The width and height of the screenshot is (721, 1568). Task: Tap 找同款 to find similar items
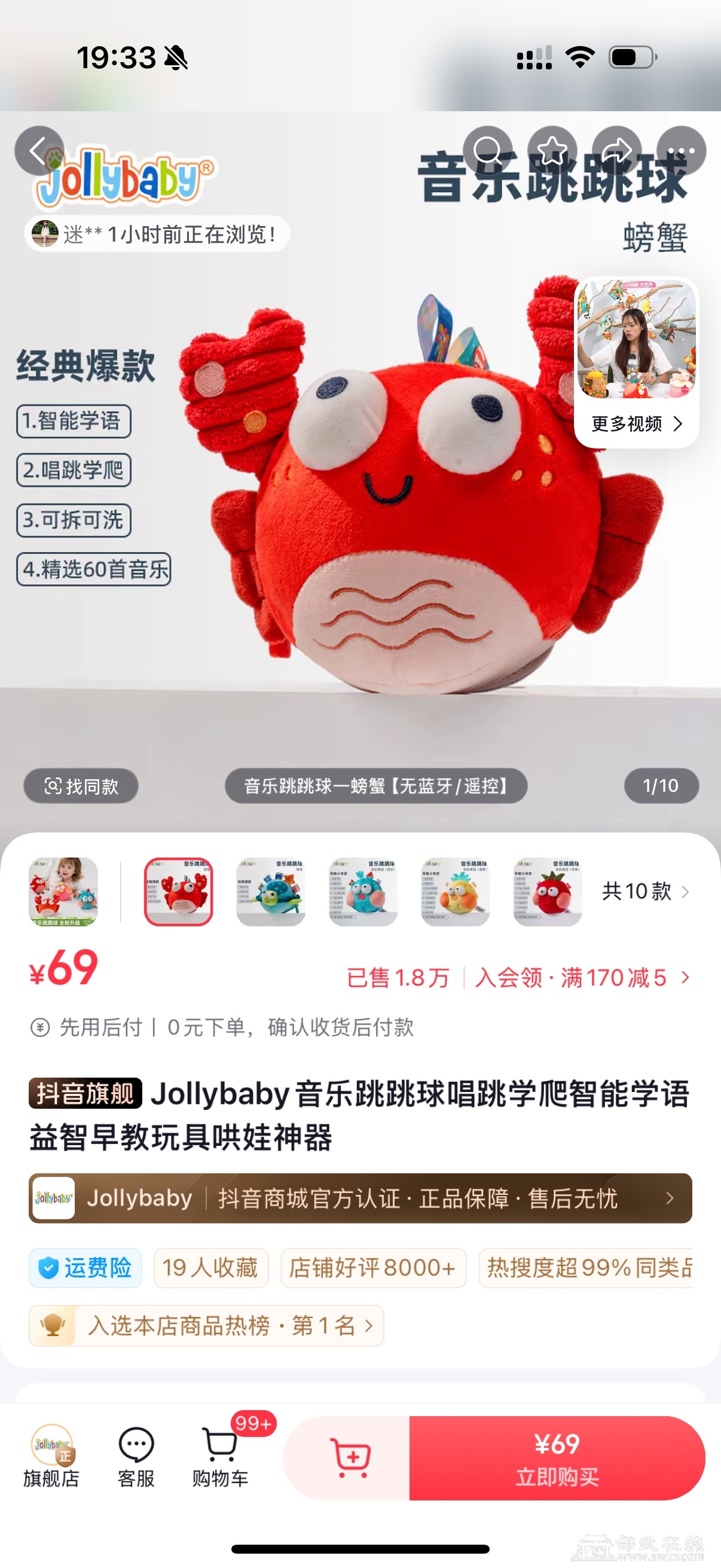tap(81, 786)
